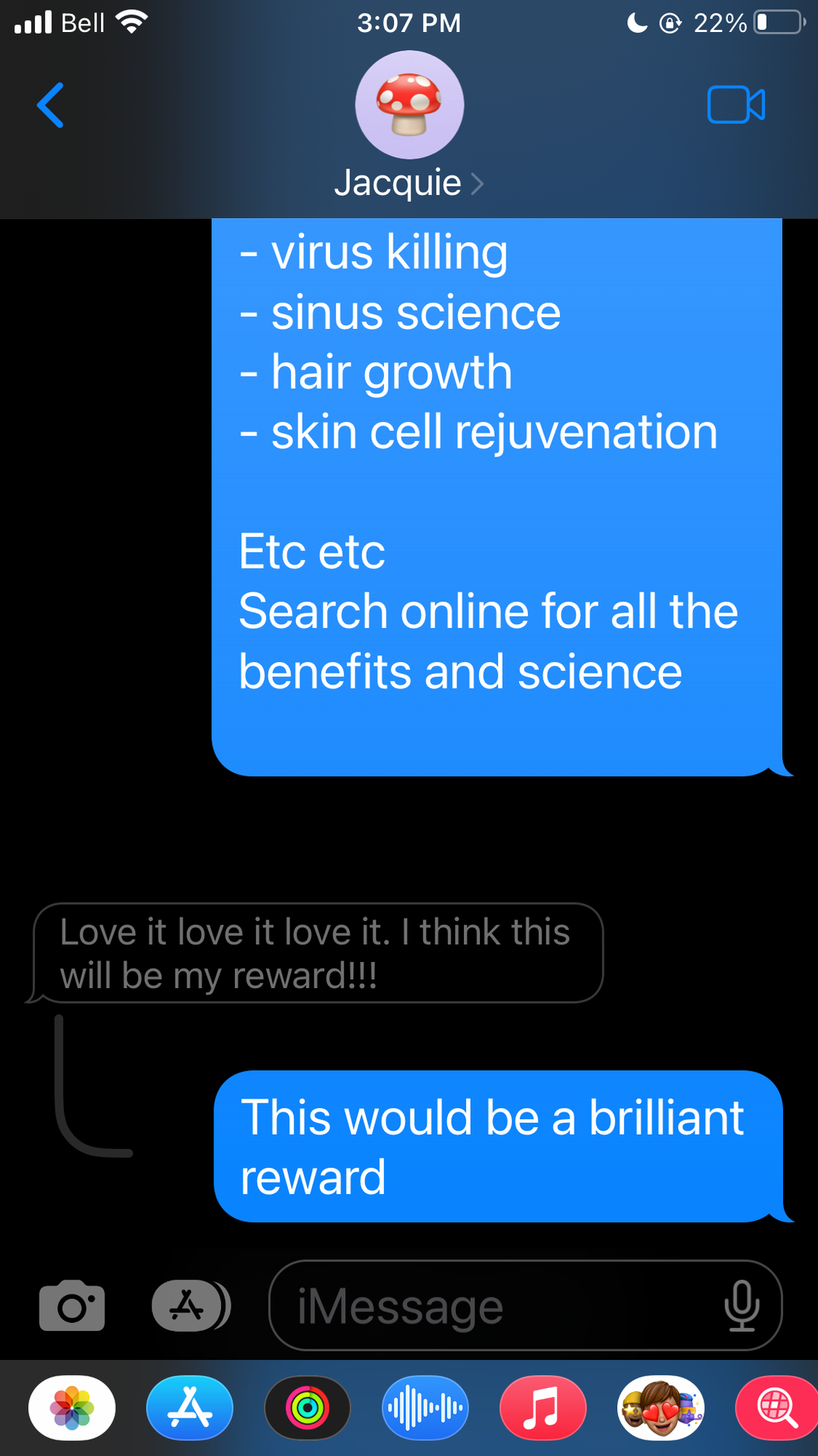
Task: Go back to the conversations list
Action: tap(51, 105)
